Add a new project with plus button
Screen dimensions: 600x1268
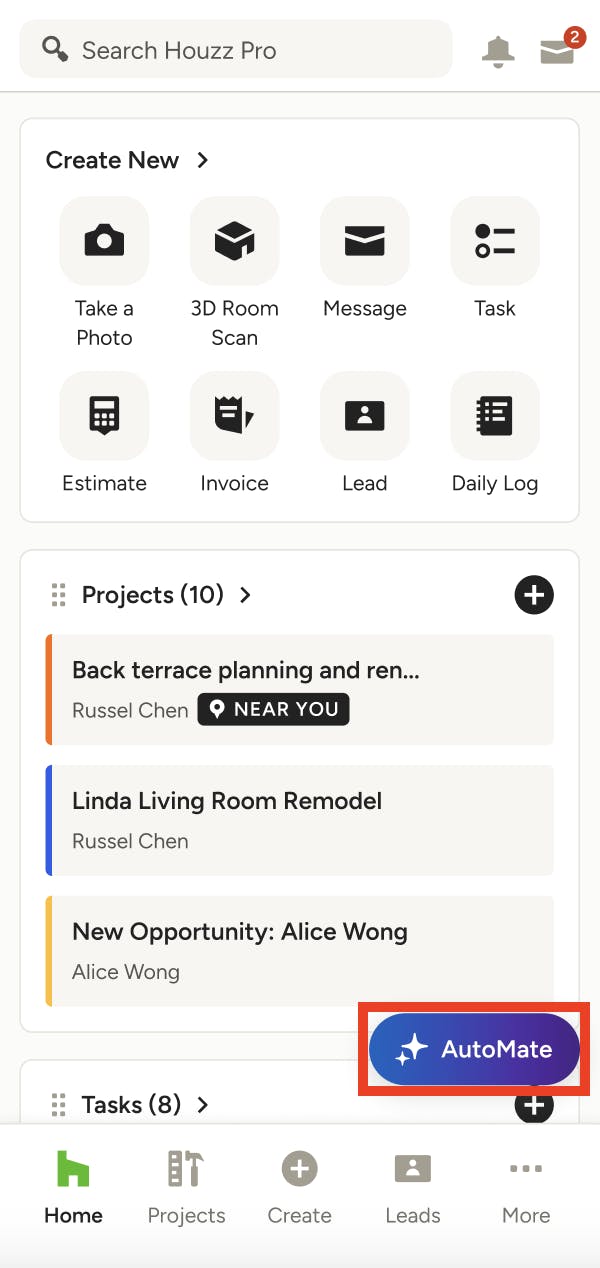(534, 595)
